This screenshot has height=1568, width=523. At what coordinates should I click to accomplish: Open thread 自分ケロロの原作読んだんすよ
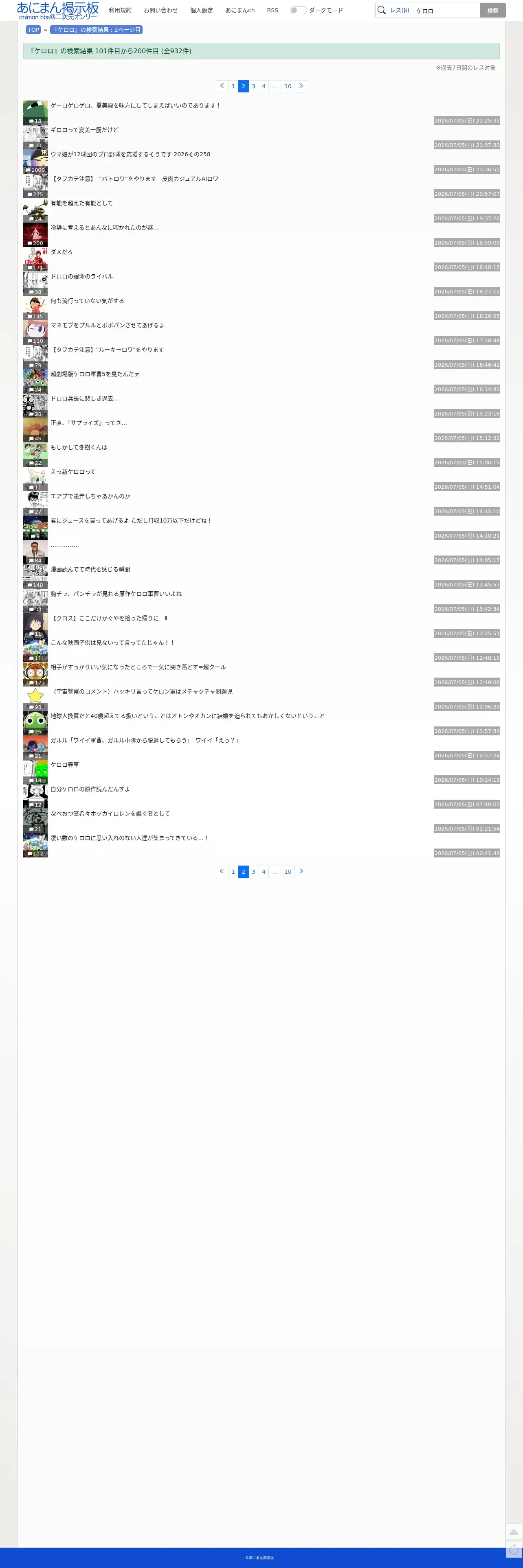(90, 789)
